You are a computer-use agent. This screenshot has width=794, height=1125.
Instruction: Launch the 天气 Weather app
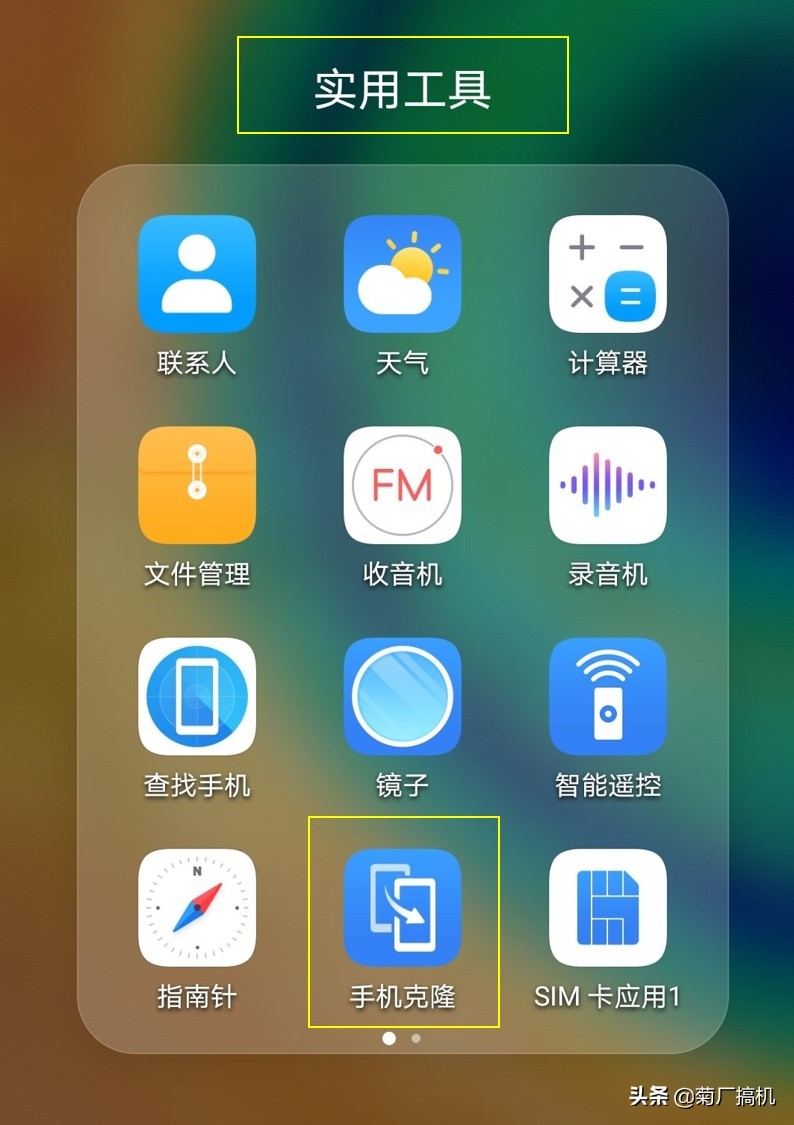point(402,273)
